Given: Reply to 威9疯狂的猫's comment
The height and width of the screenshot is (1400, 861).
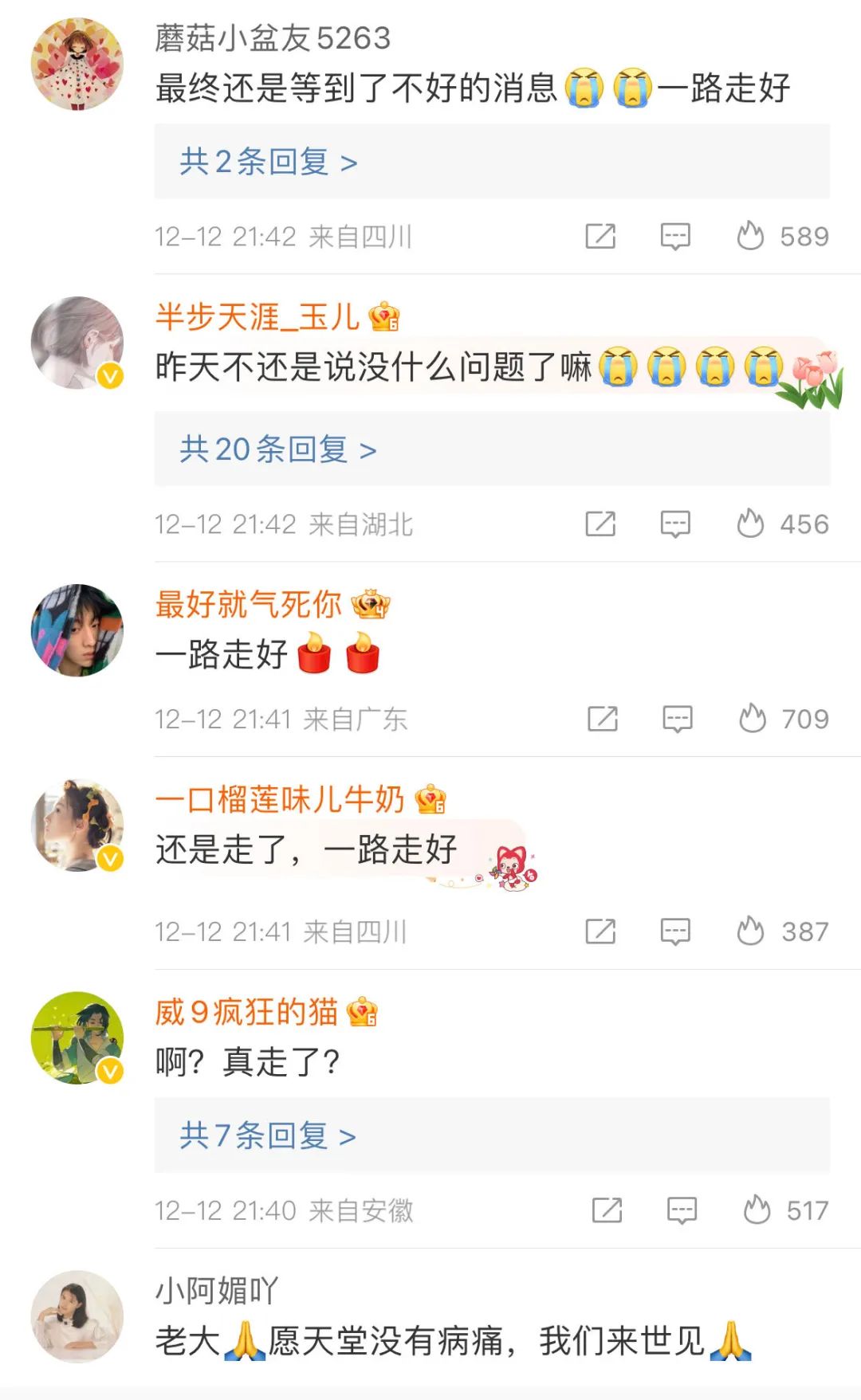Looking at the screenshot, I should pos(682,1211).
